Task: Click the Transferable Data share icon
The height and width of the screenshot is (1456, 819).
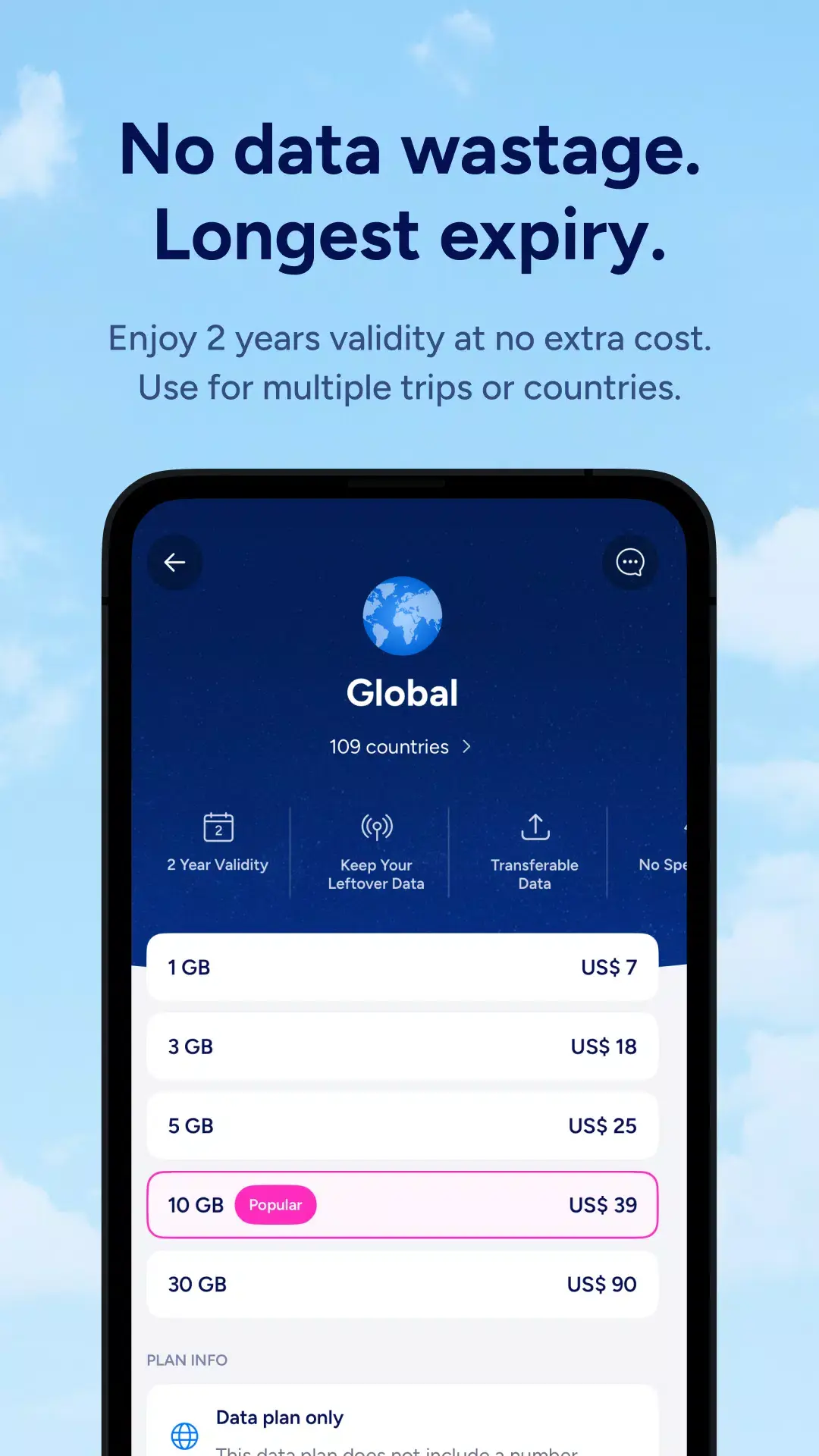Action: pyautogui.click(x=535, y=827)
